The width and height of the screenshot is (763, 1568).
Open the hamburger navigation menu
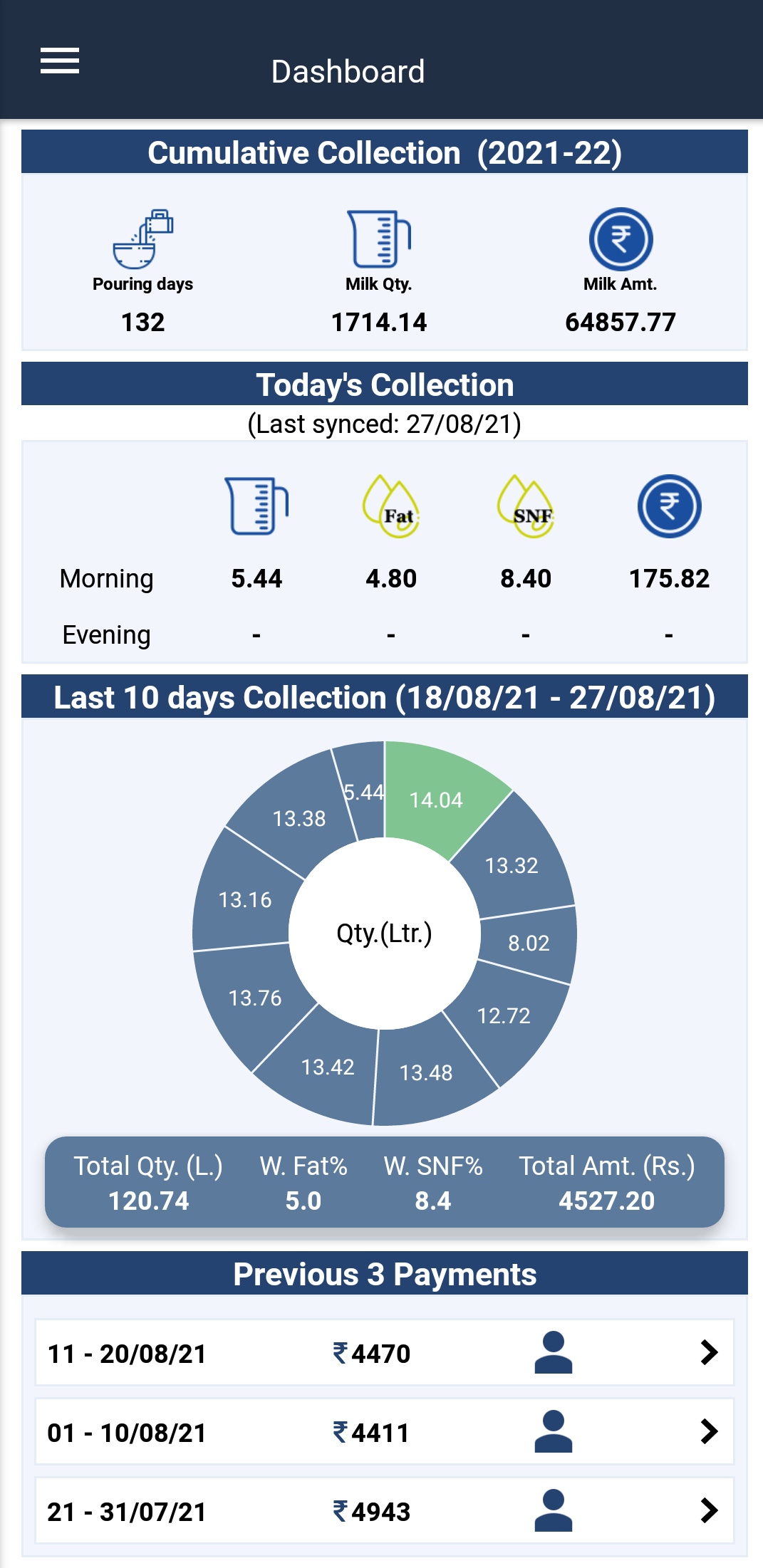click(x=60, y=61)
